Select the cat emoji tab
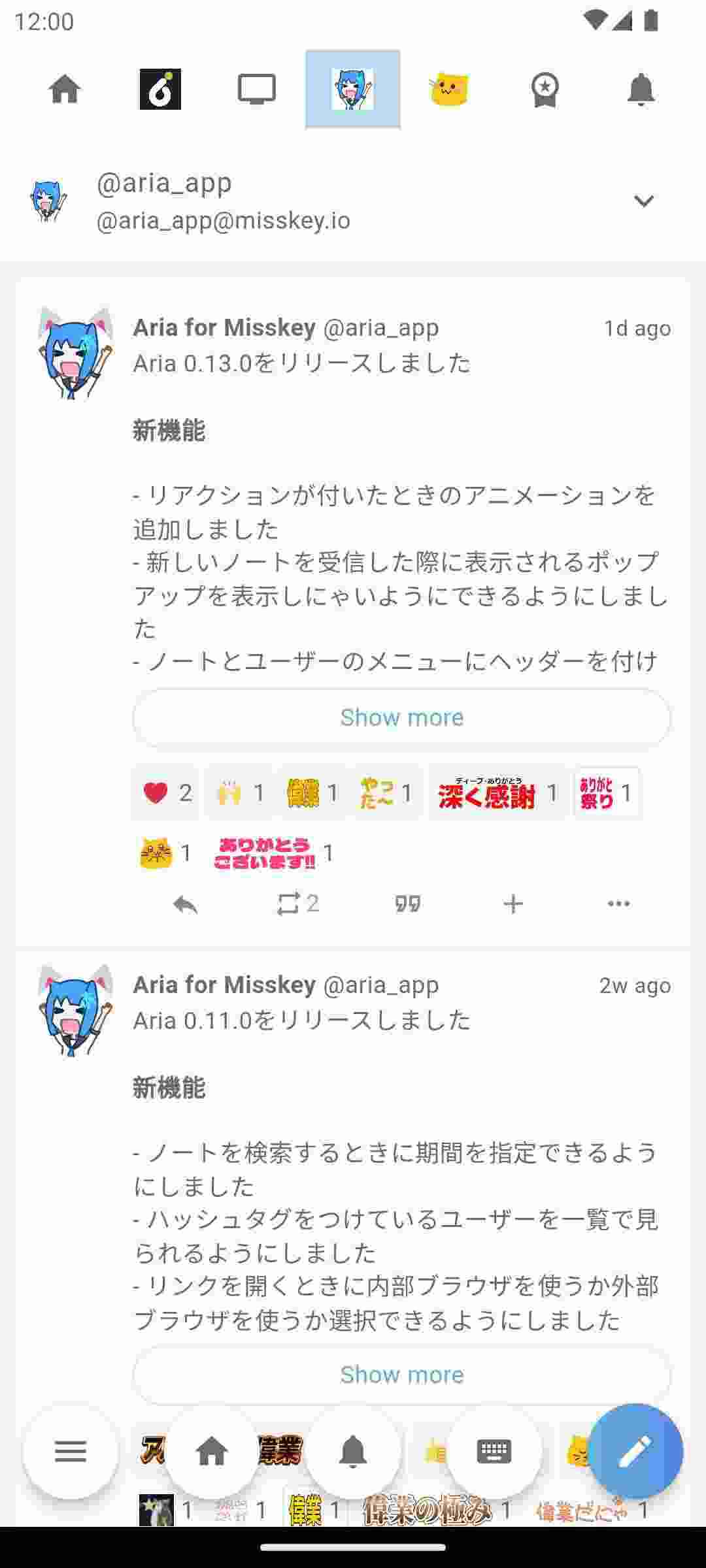This screenshot has height=1568, width=706. (448, 90)
